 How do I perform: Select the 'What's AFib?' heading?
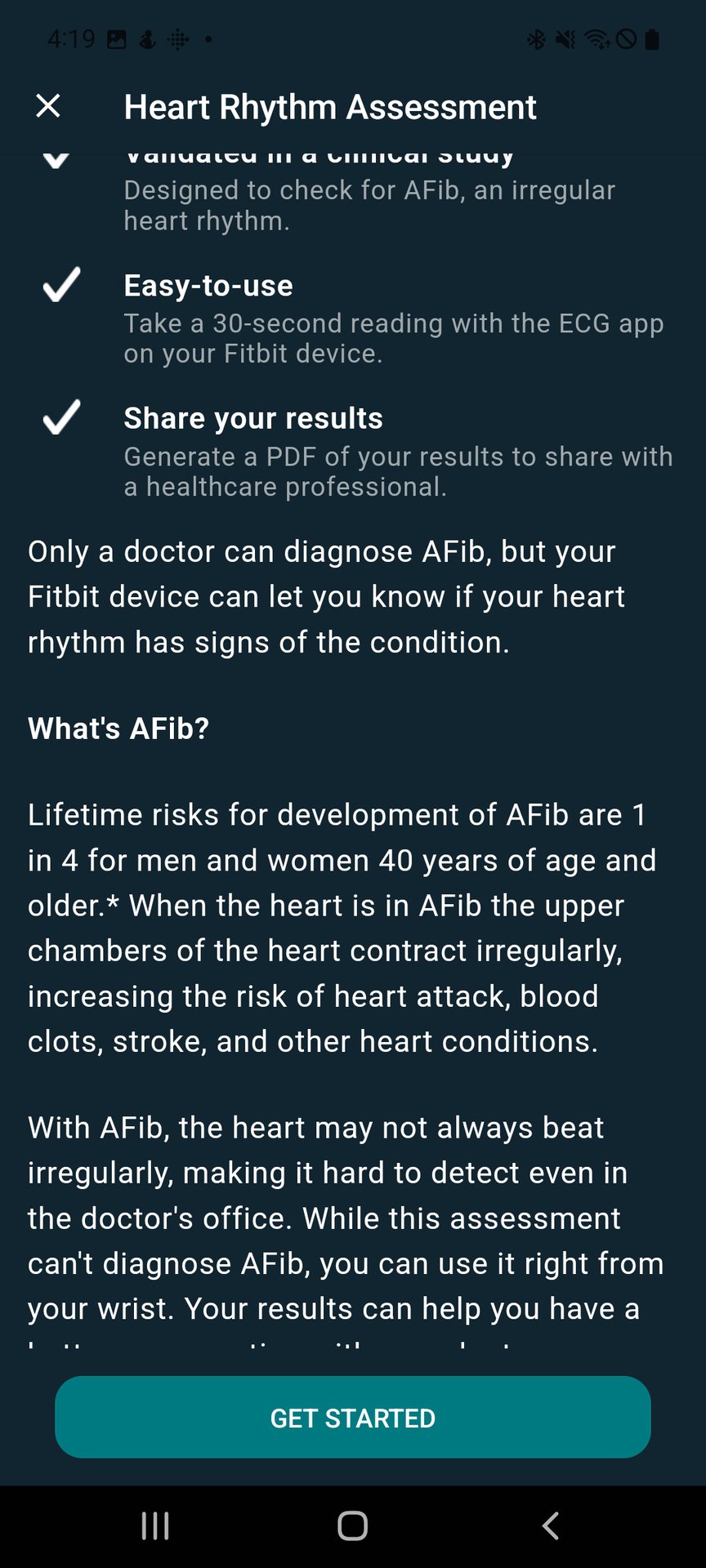tap(119, 728)
